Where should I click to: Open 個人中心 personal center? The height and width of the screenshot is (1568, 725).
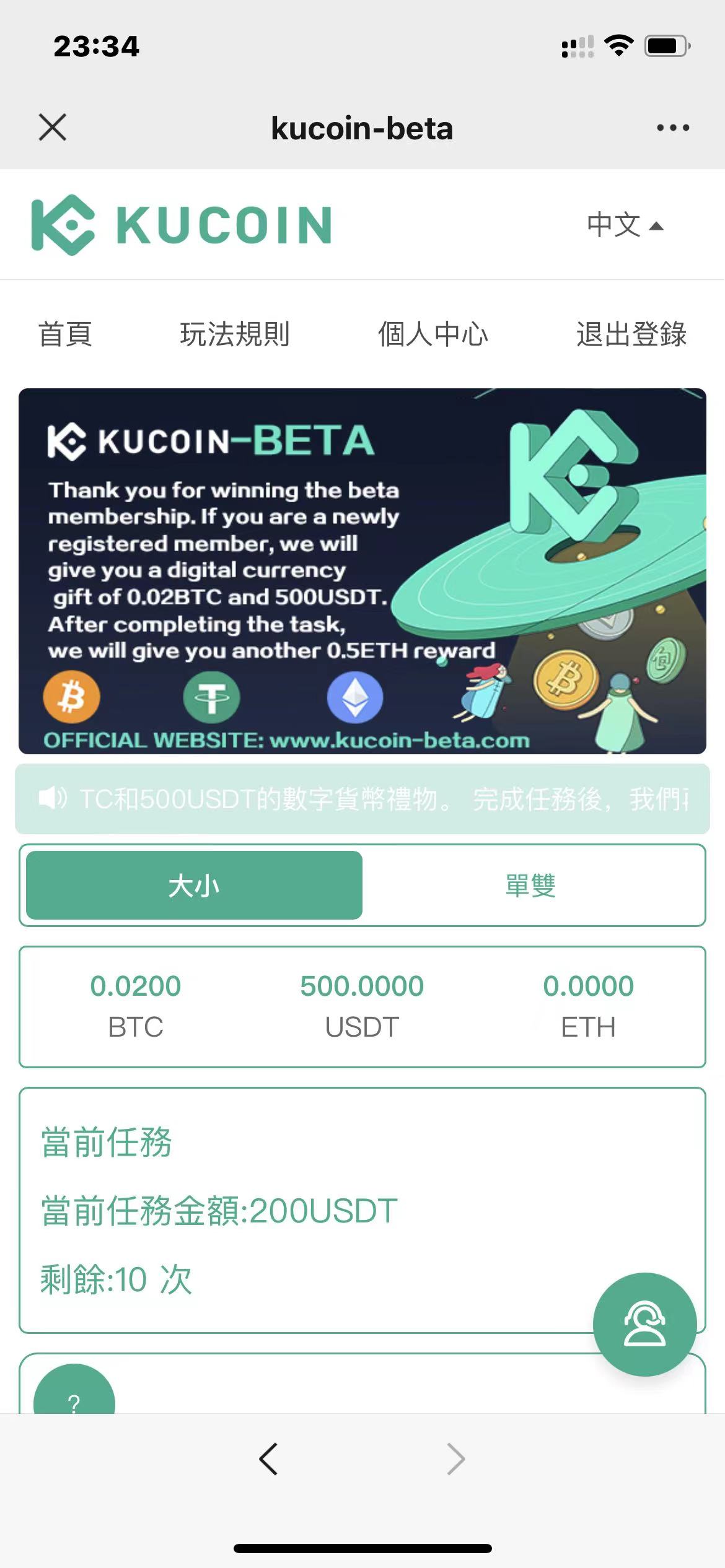433,334
